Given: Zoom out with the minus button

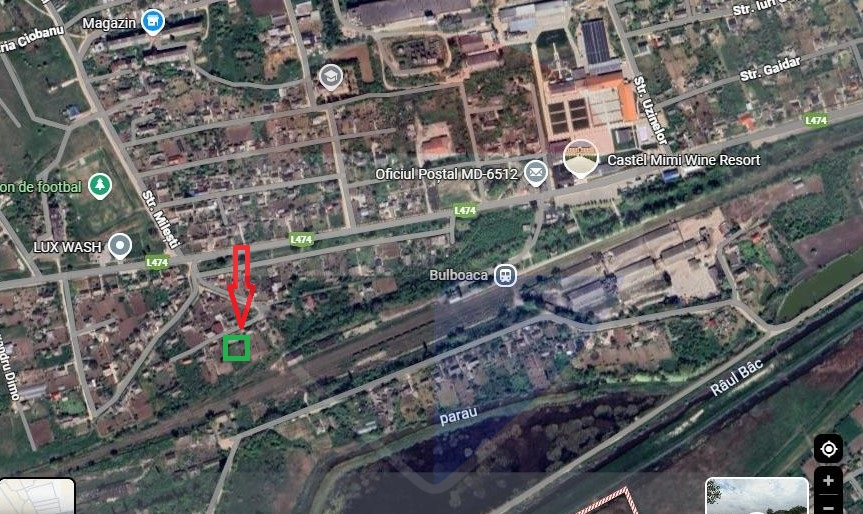Looking at the screenshot, I should point(828,505).
